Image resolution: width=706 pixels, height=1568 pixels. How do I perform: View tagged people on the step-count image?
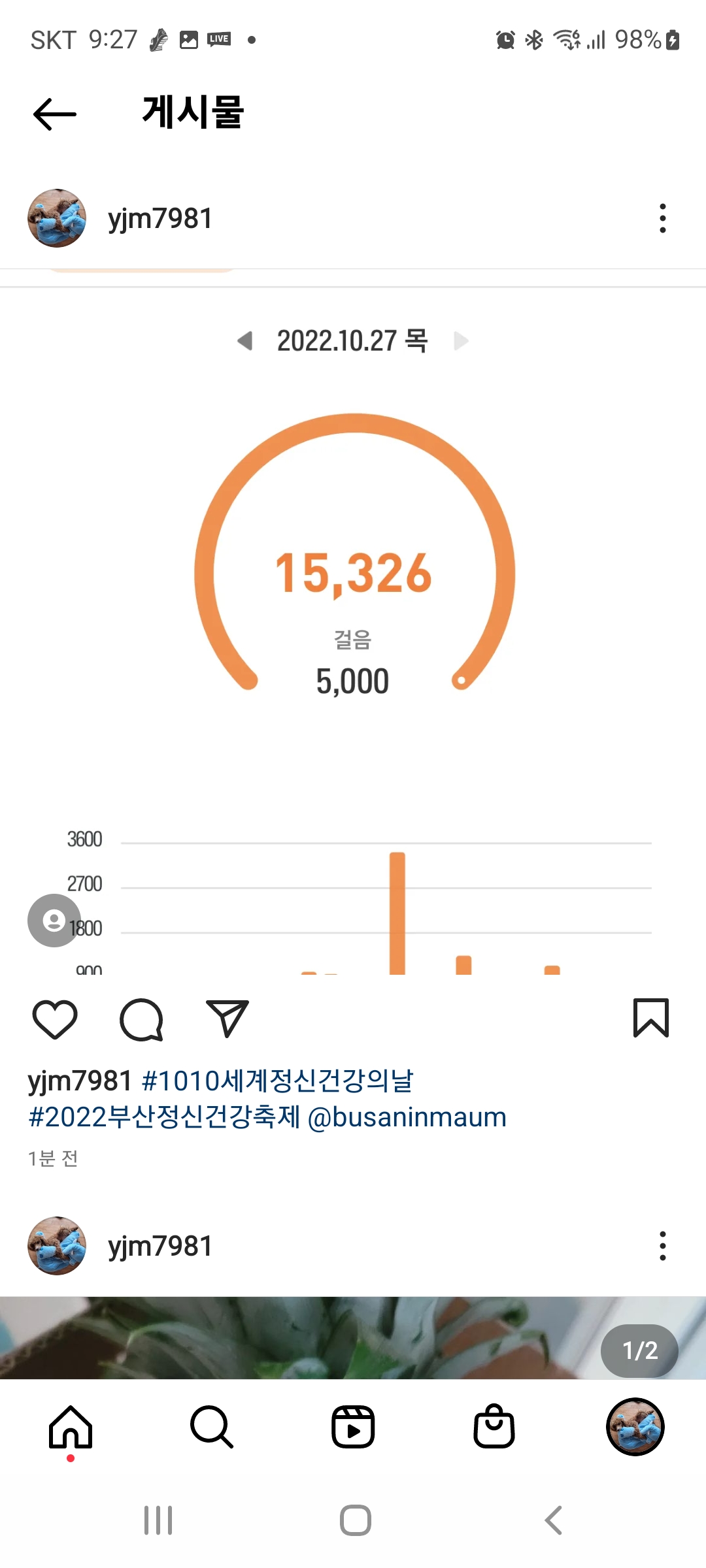coord(54,921)
